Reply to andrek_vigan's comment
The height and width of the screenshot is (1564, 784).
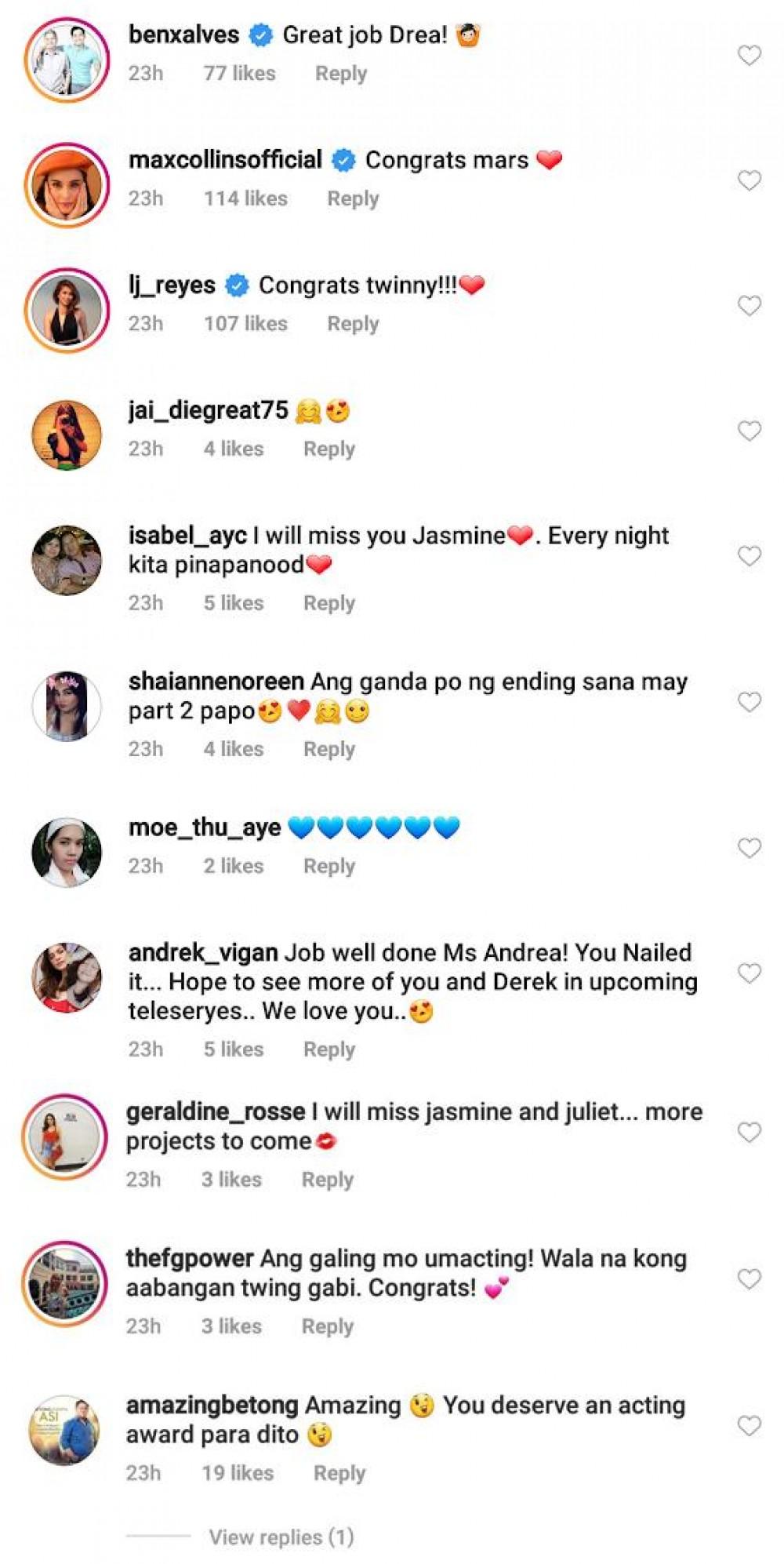click(x=329, y=1049)
